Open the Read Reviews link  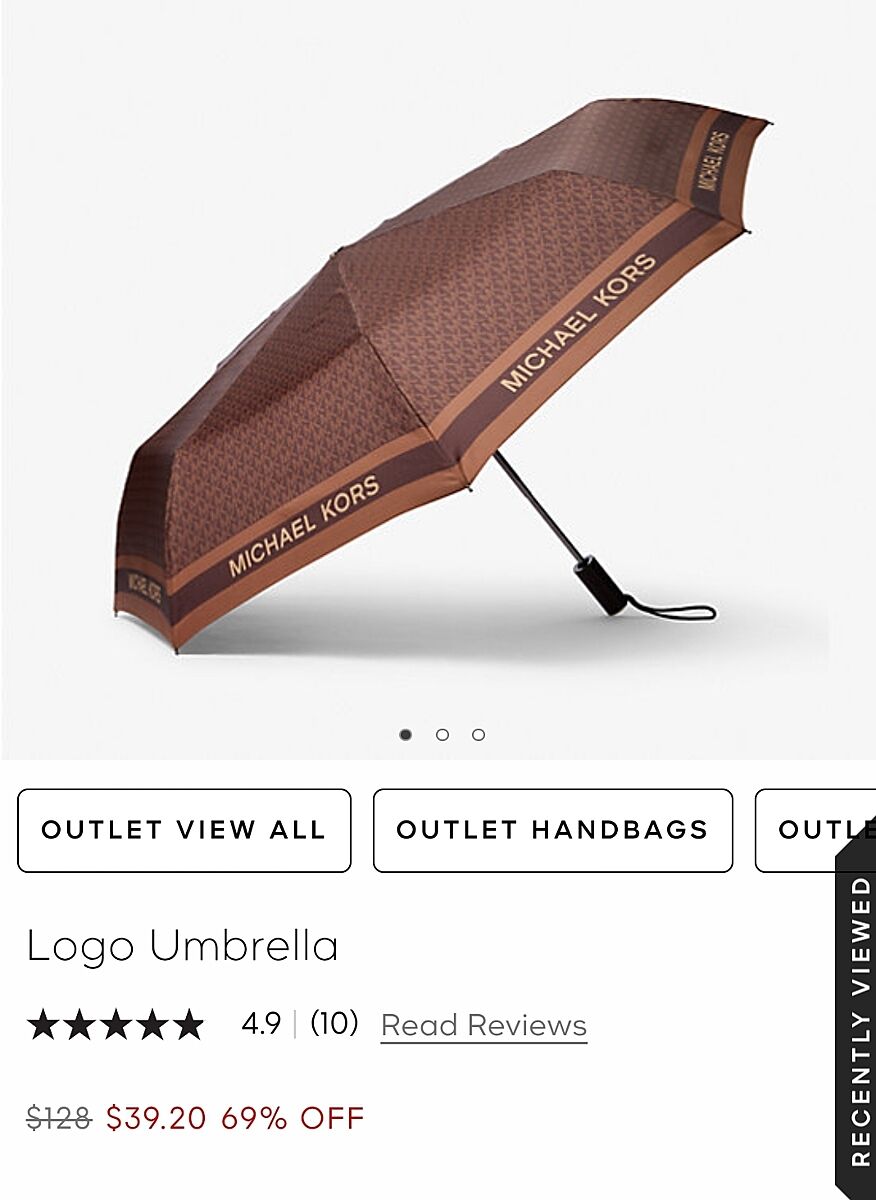(x=484, y=1026)
